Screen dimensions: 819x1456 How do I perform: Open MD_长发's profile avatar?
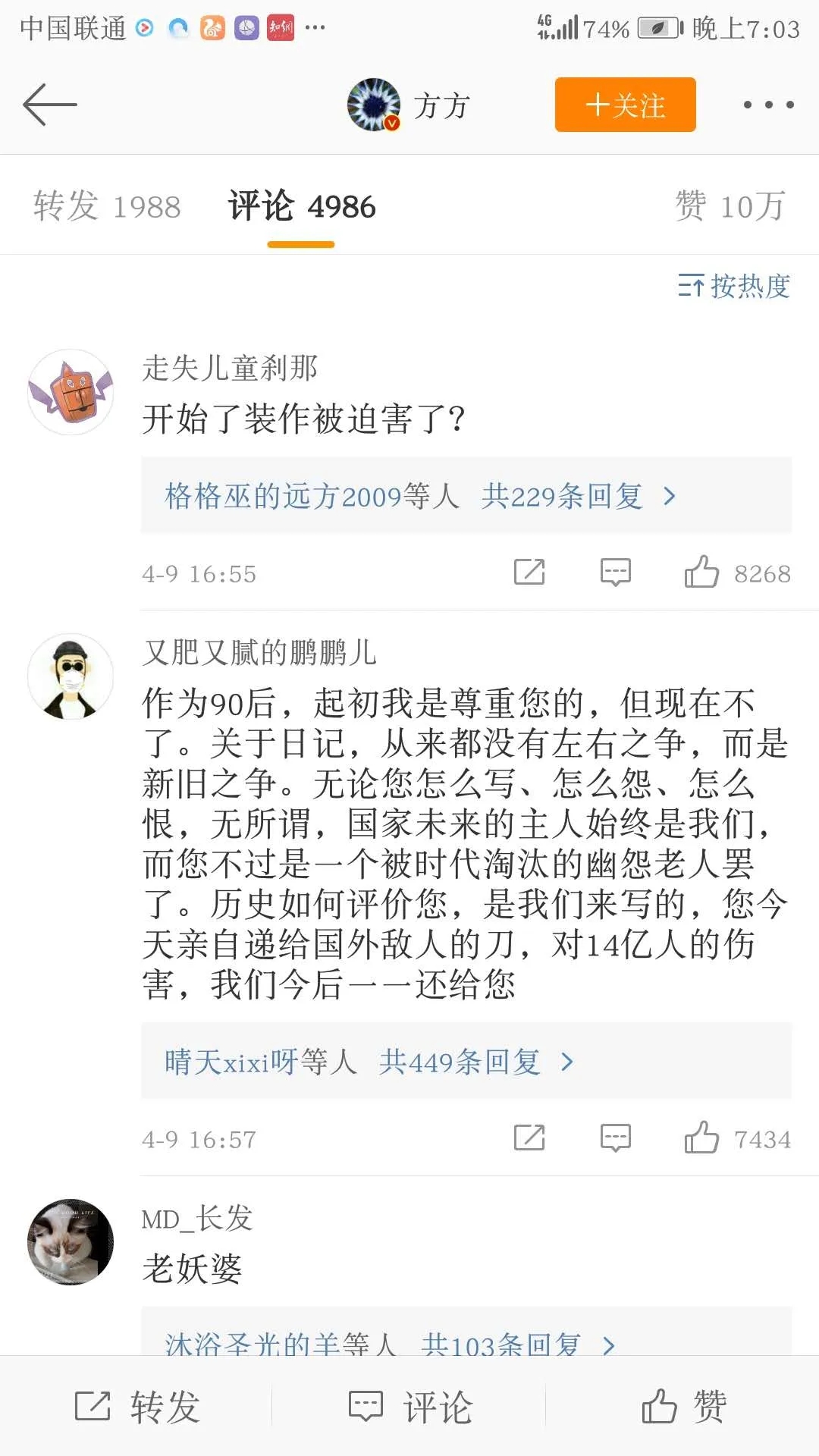71,1242
